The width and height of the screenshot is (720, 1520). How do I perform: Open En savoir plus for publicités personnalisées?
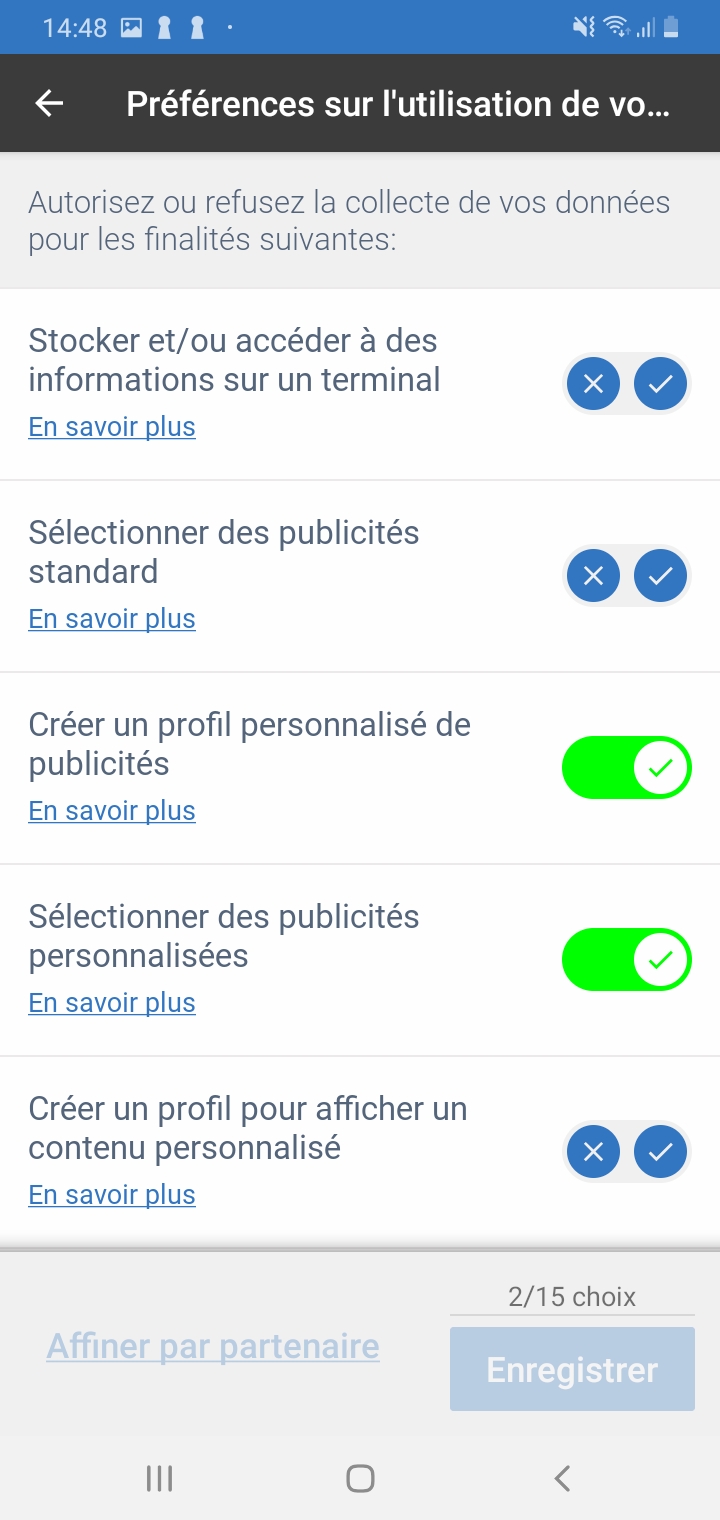tap(112, 1003)
